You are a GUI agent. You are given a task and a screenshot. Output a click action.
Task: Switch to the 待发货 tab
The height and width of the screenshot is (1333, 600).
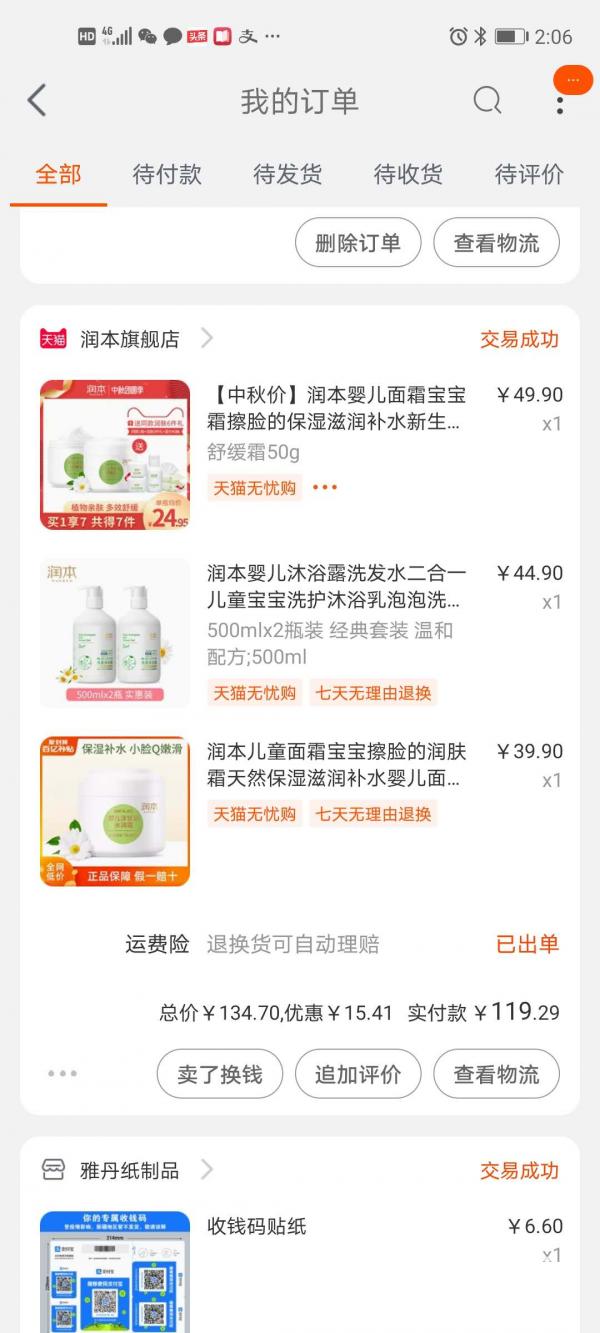point(288,174)
